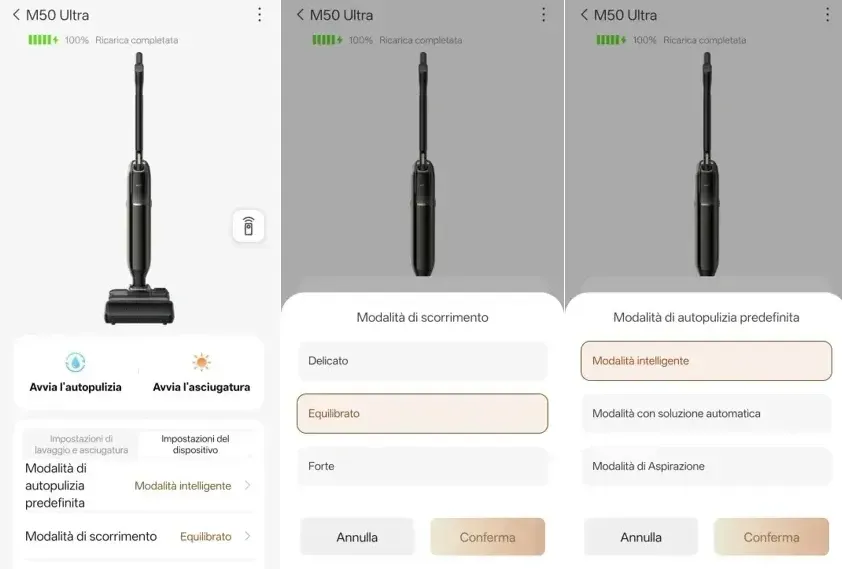Start the self-cleaning with Avvia l'autopulizia
842x569 pixels.
(75, 372)
